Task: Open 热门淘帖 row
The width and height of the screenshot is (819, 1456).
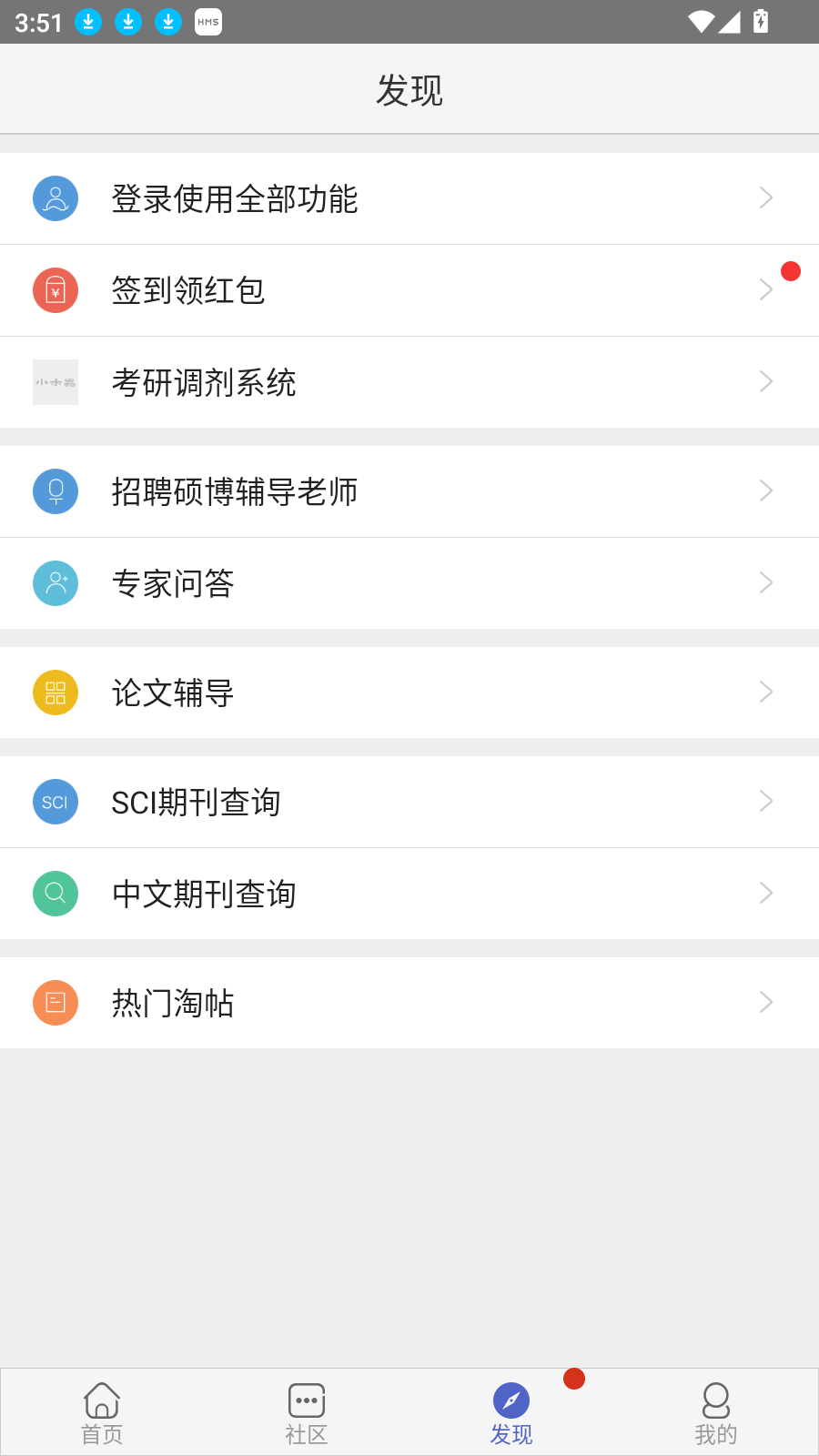Action: tap(409, 1003)
